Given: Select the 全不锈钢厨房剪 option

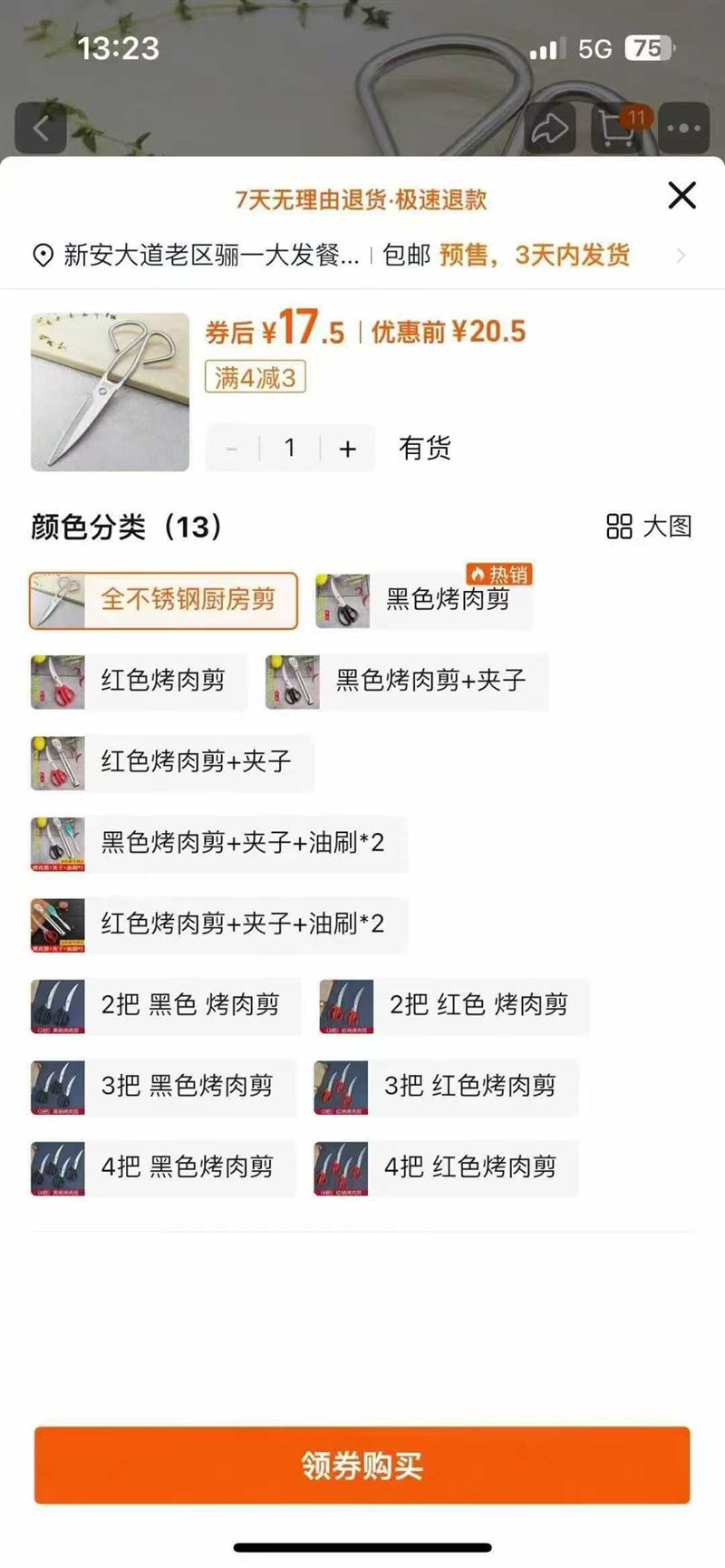Looking at the screenshot, I should 164,600.
